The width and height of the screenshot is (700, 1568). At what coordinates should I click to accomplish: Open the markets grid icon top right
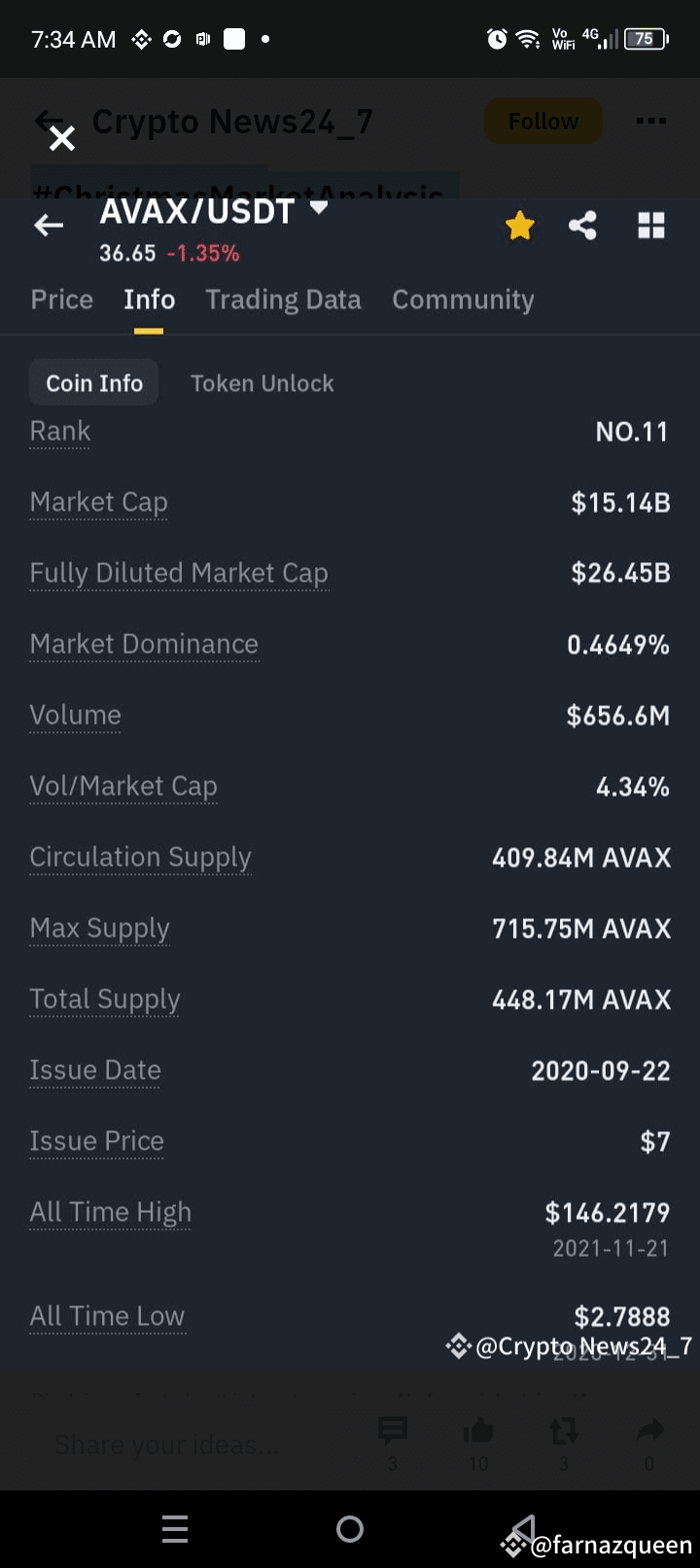[650, 225]
